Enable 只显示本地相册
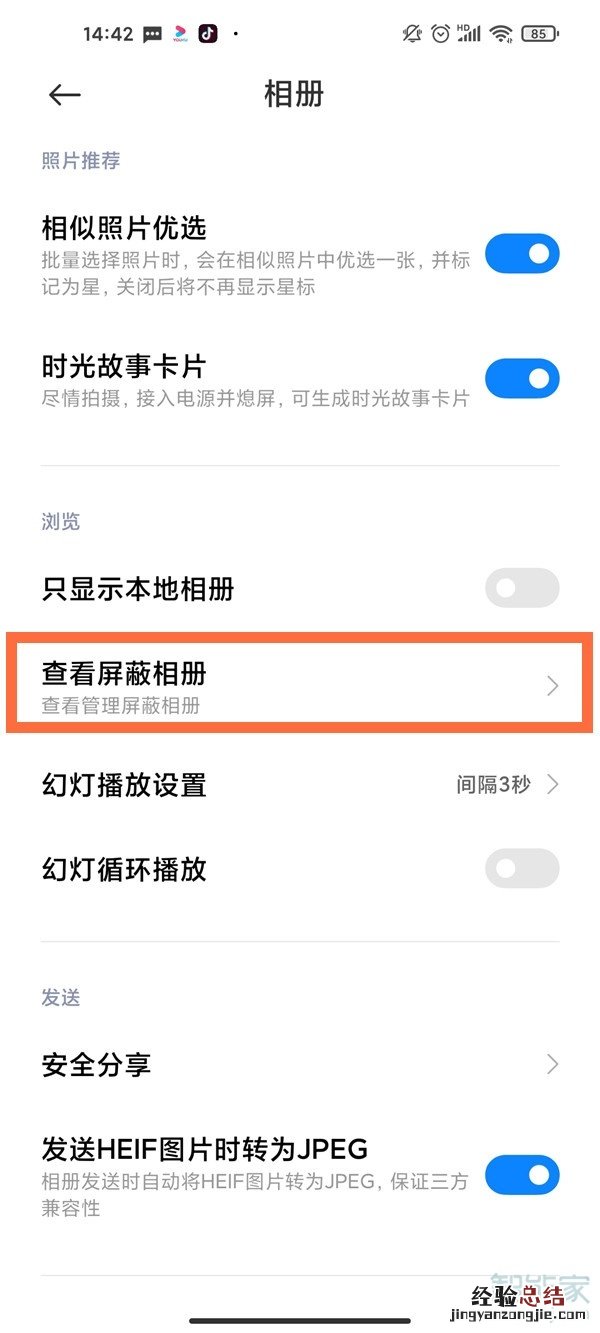 [522, 588]
